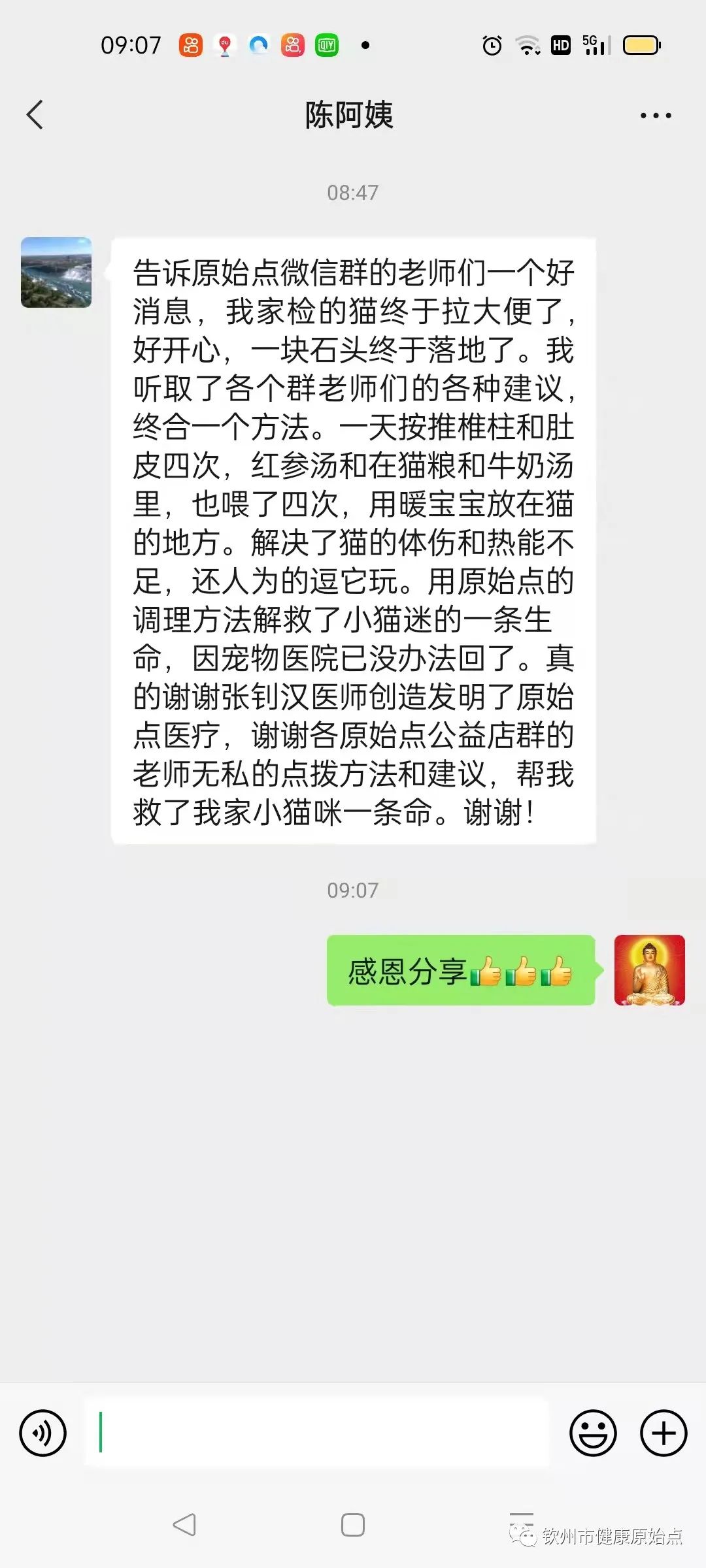The width and height of the screenshot is (706, 1568).
Task: Tap the HD status indicator
Action: (x=560, y=44)
